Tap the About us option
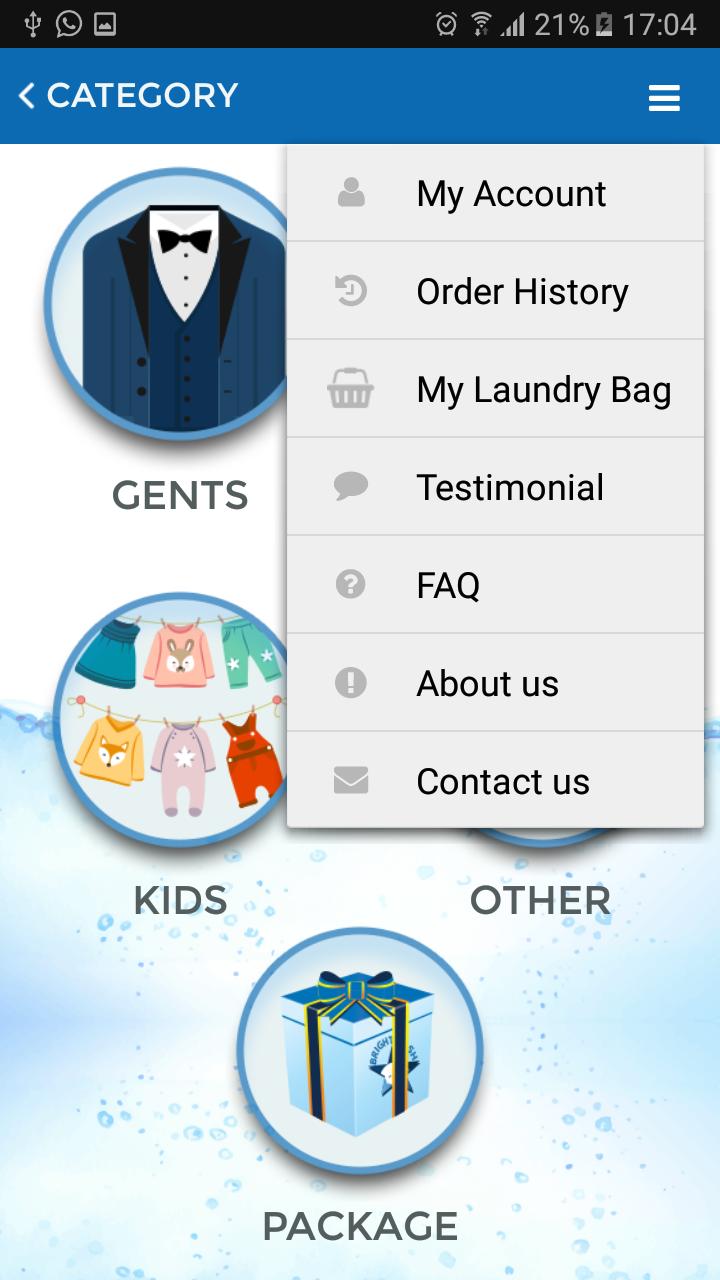The width and height of the screenshot is (720, 1280). click(496, 684)
